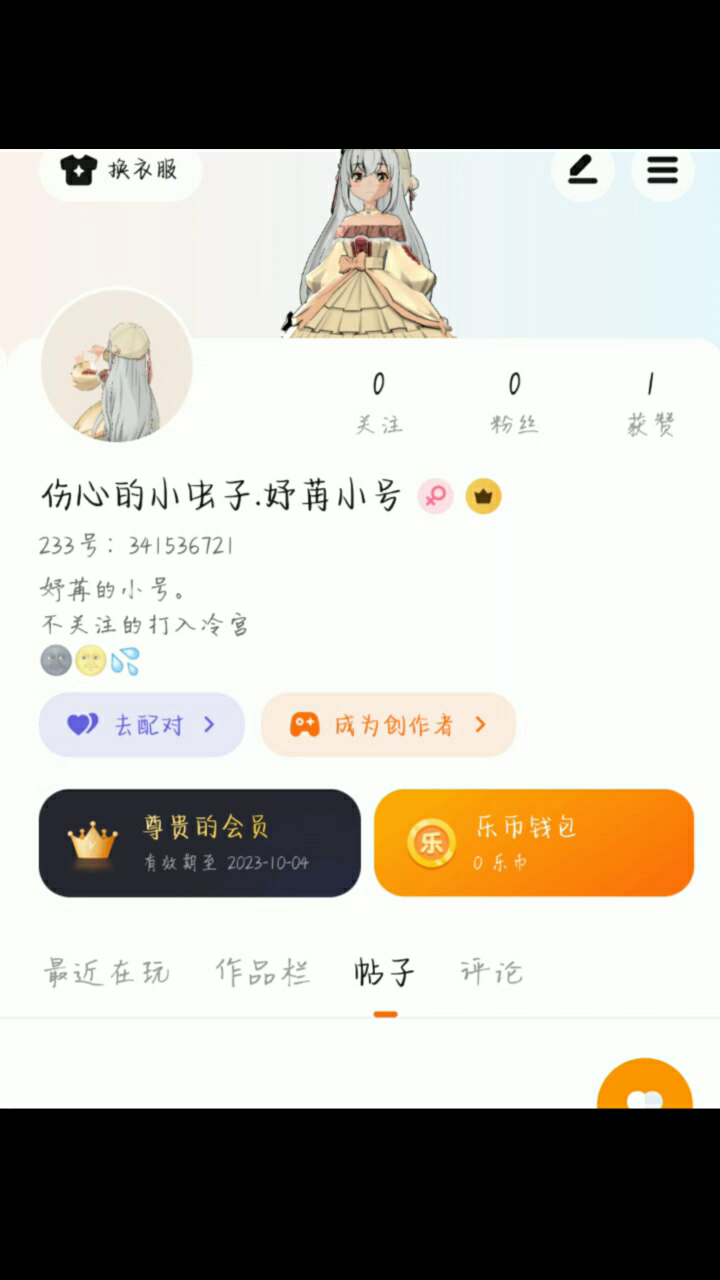
Task: Open the 乐币钱包 coin wallet card
Action: pyautogui.click(x=534, y=842)
